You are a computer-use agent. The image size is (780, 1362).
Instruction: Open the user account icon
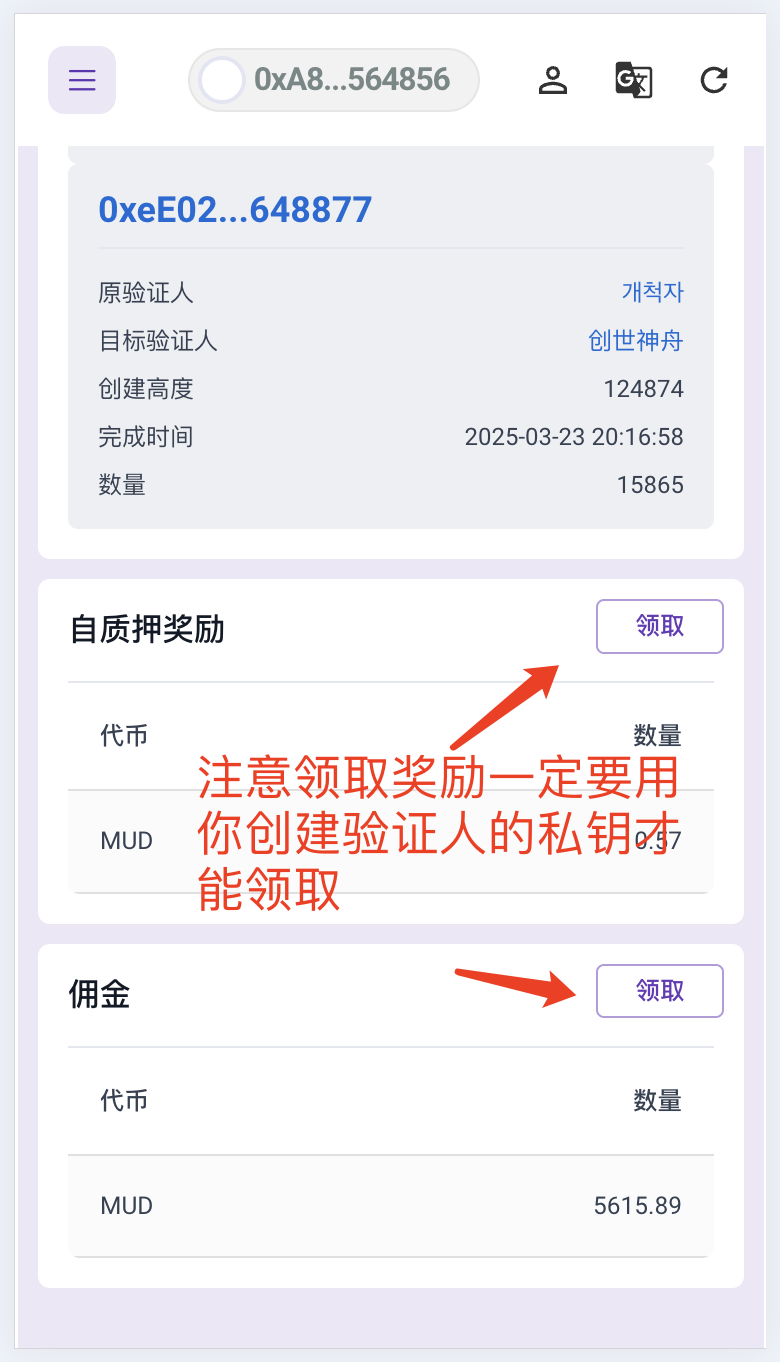[553, 80]
